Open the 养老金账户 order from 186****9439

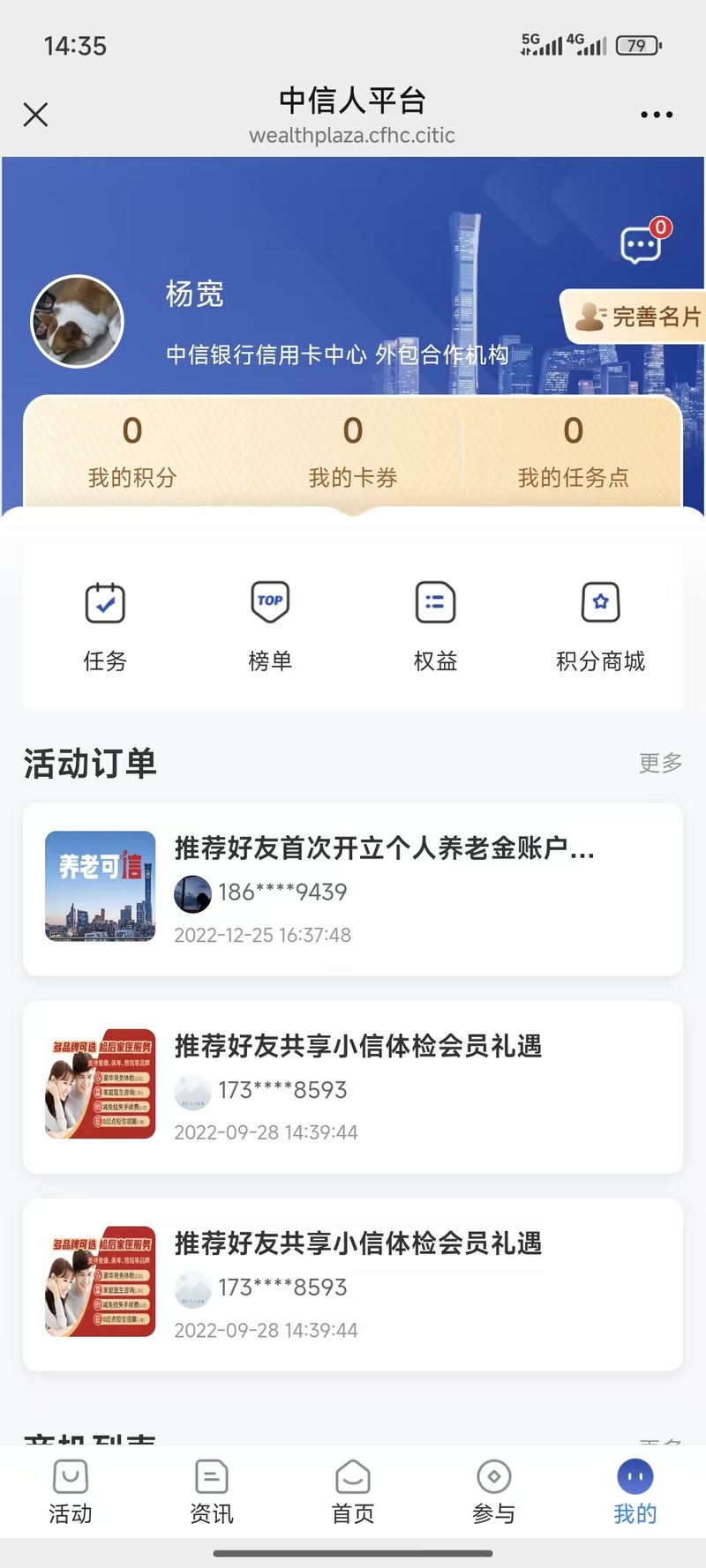click(x=353, y=889)
